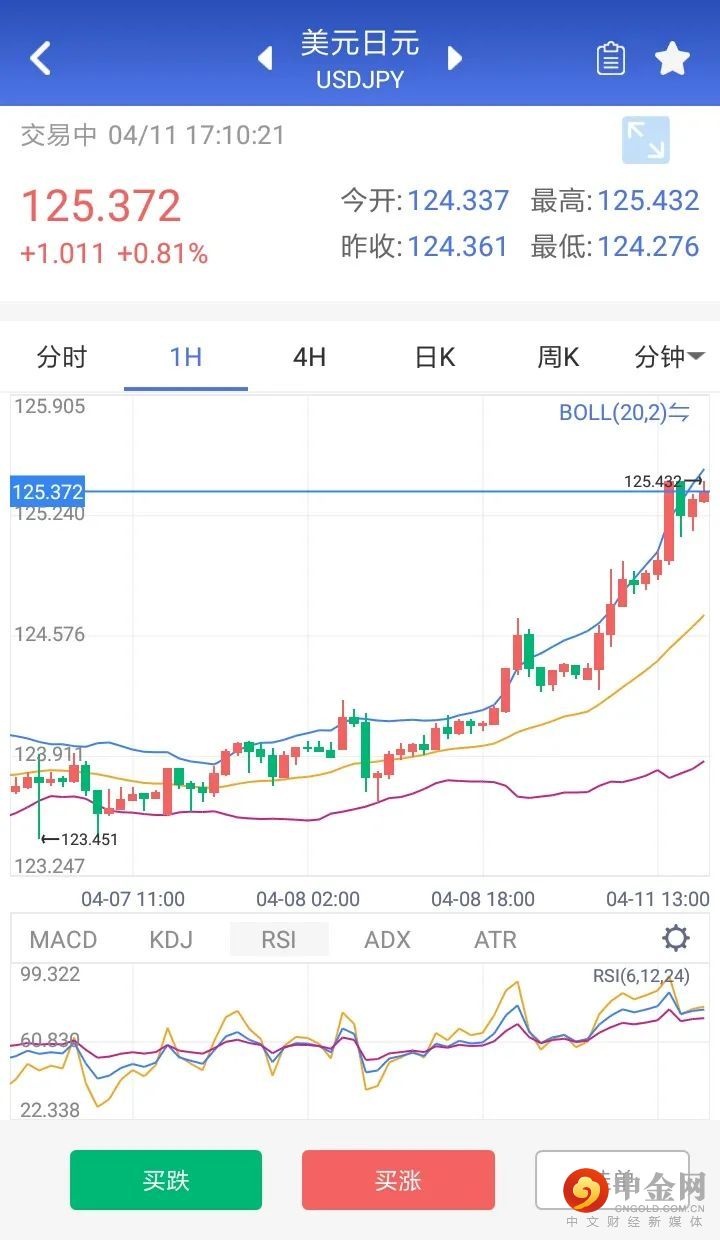
Task: Switch to the 日K chart tab
Action: coord(434,357)
